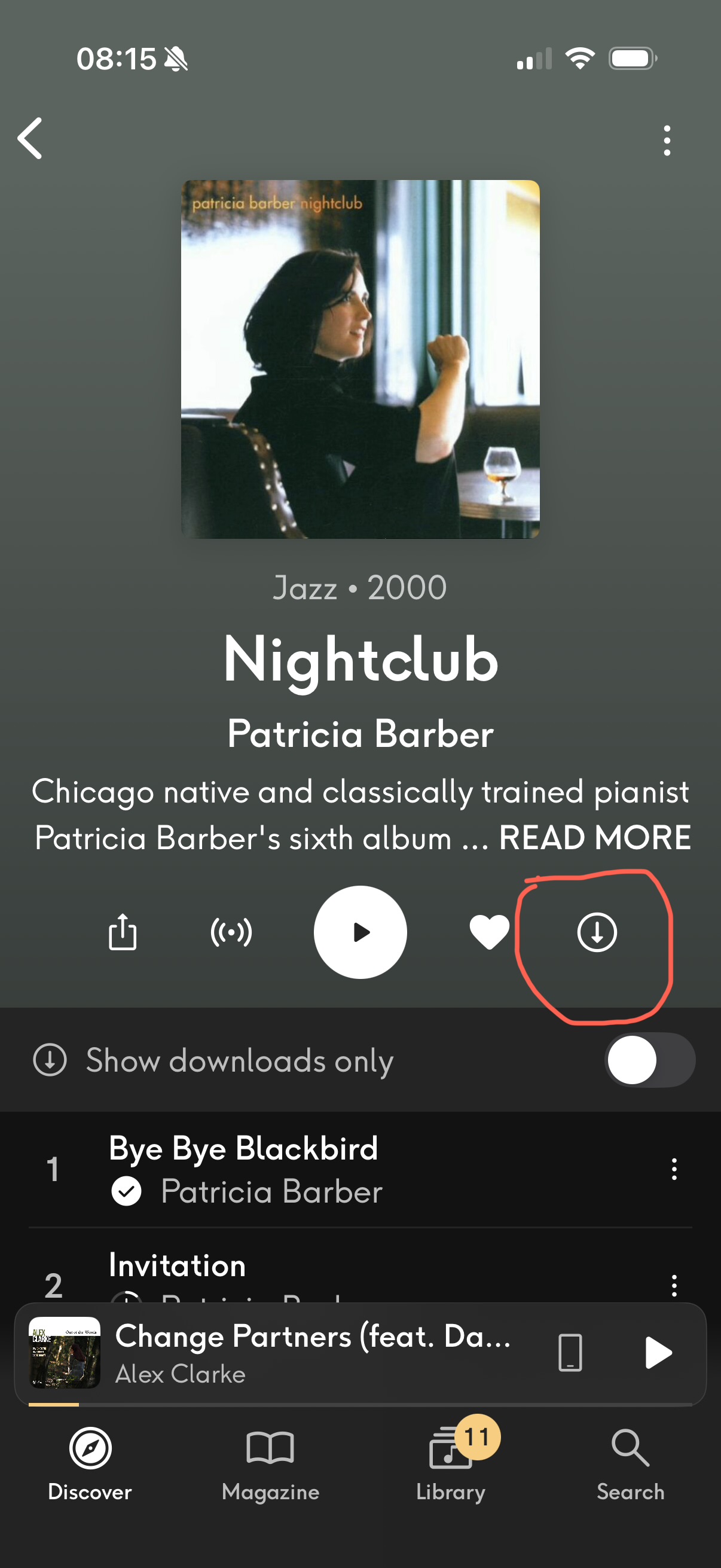Go back using the top-left arrow
The image size is (721, 1568).
[x=30, y=138]
